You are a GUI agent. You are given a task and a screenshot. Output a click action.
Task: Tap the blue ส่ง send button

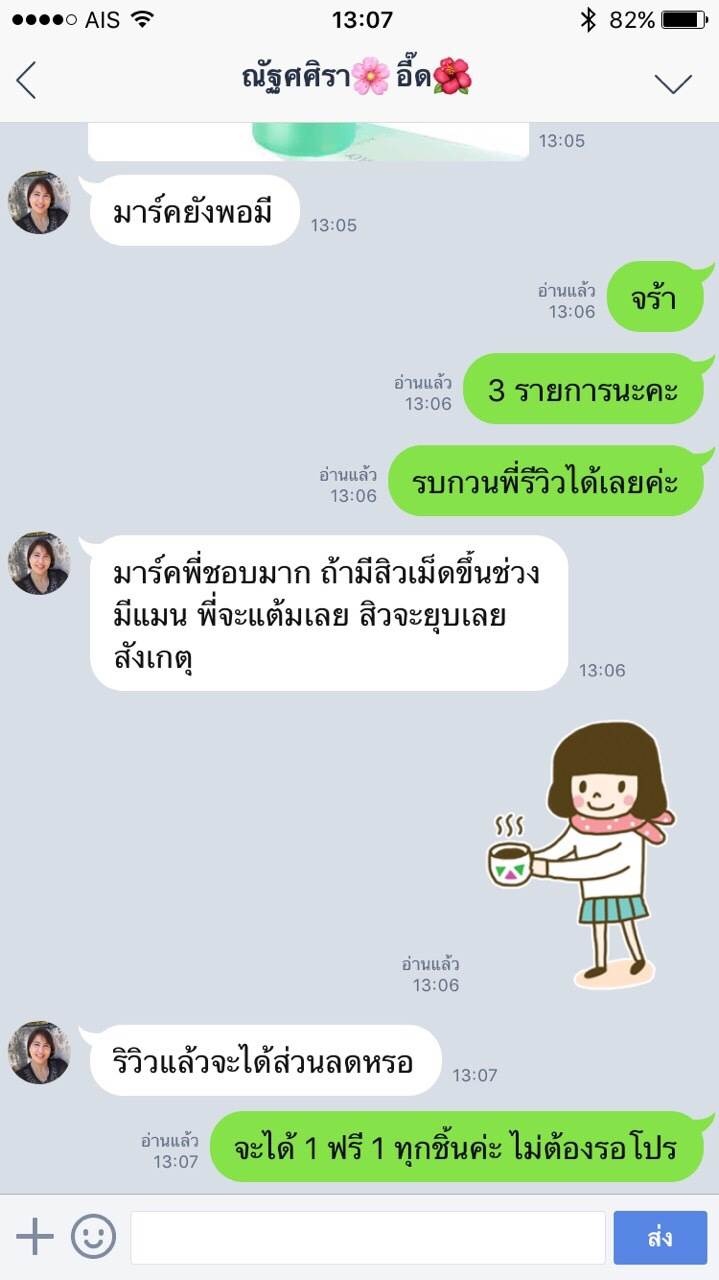[x=659, y=1238]
